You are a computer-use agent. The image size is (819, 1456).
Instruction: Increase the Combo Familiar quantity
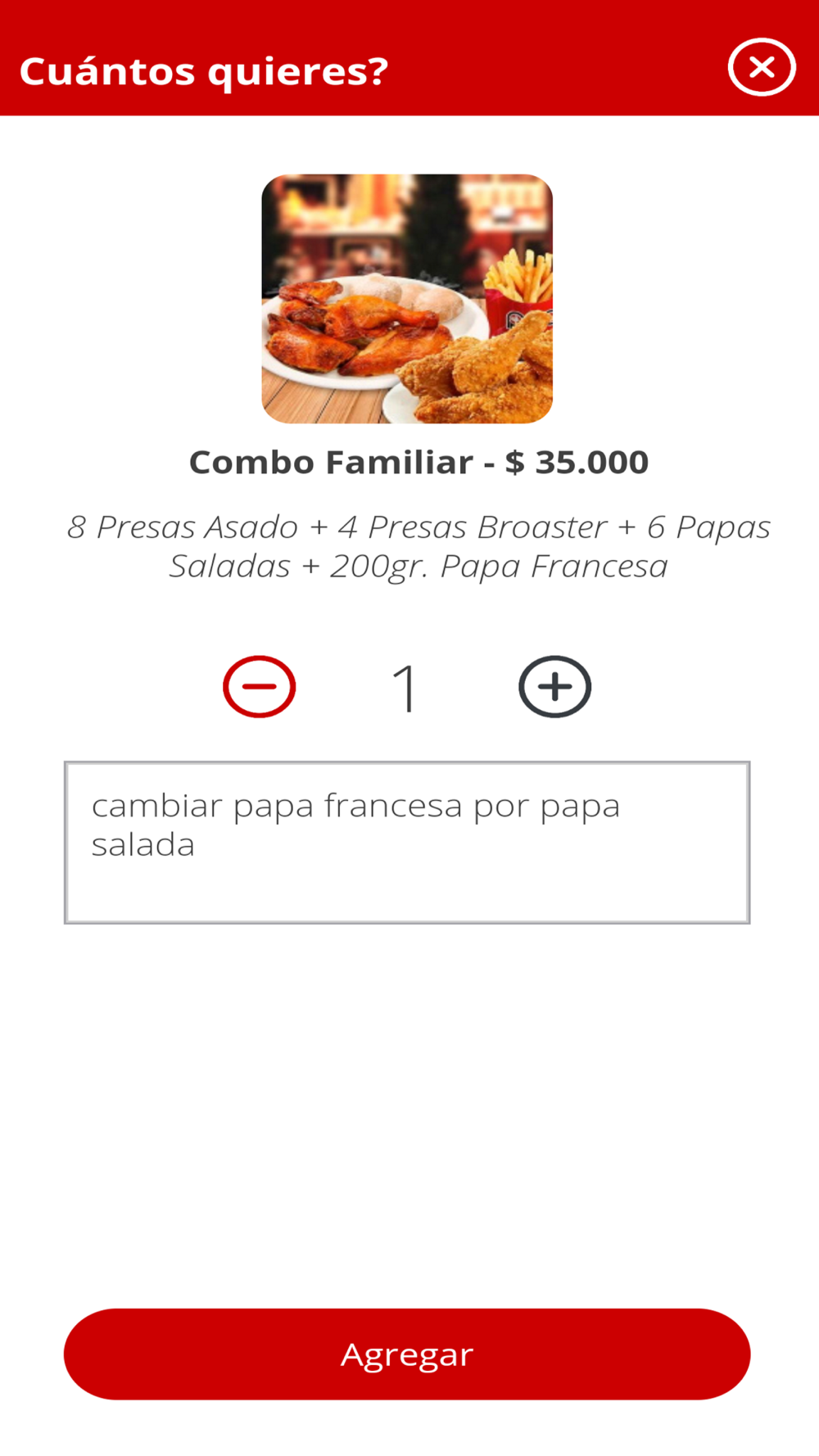[554, 686]
